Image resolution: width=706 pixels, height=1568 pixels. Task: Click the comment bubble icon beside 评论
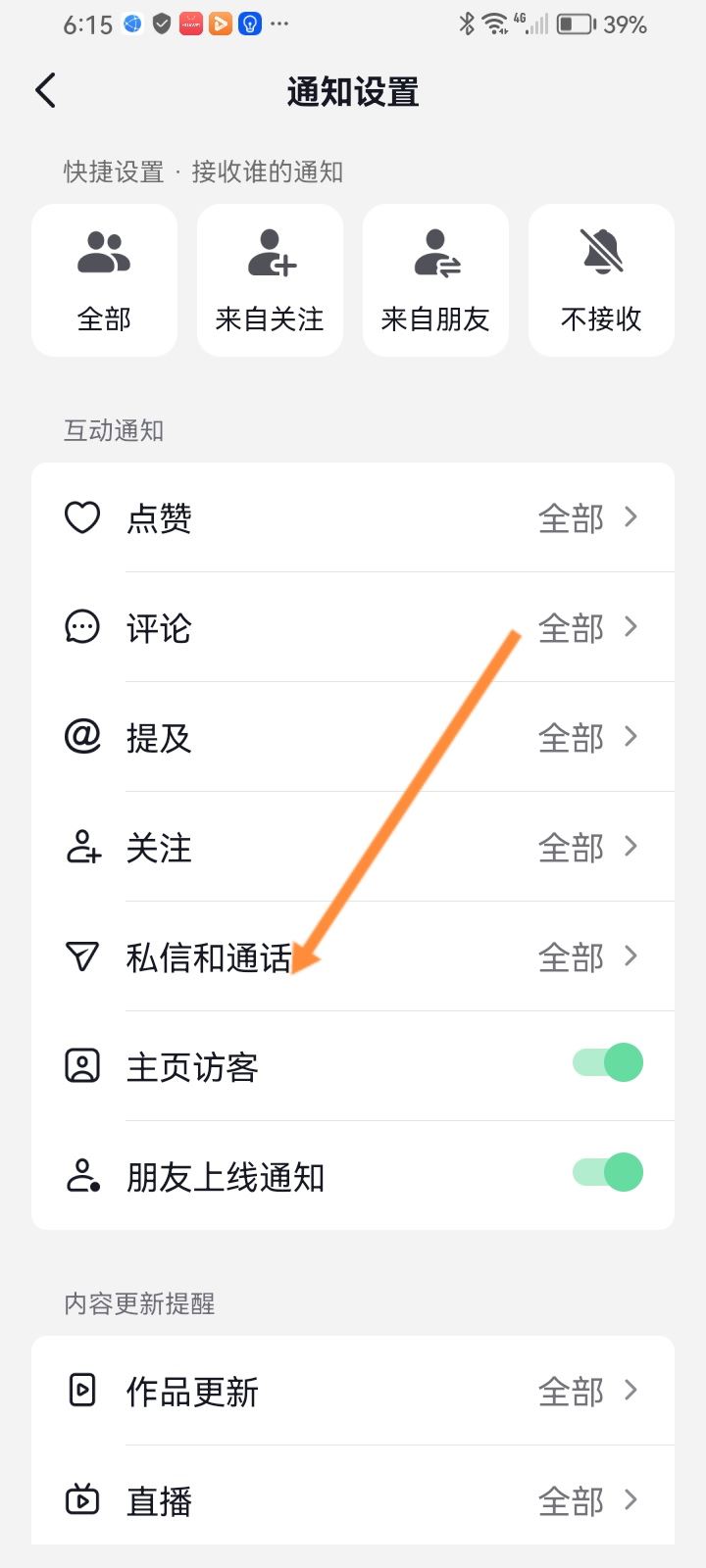(x=82, y=627)
